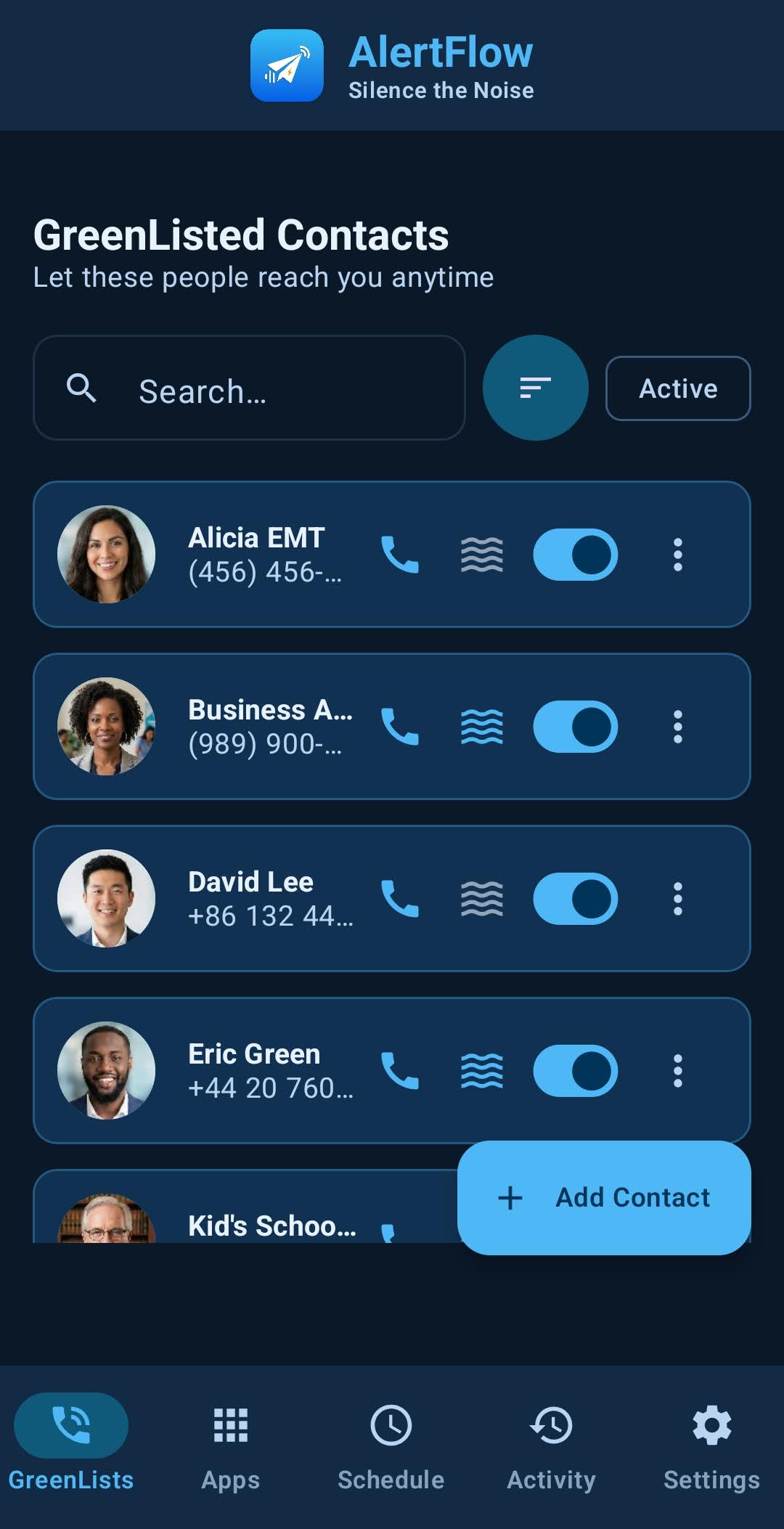Image resolution: width=784 pixels, height=1529 pixels.
Task: Open the Schedule clock icon
Action: (x=391, y=1424)
